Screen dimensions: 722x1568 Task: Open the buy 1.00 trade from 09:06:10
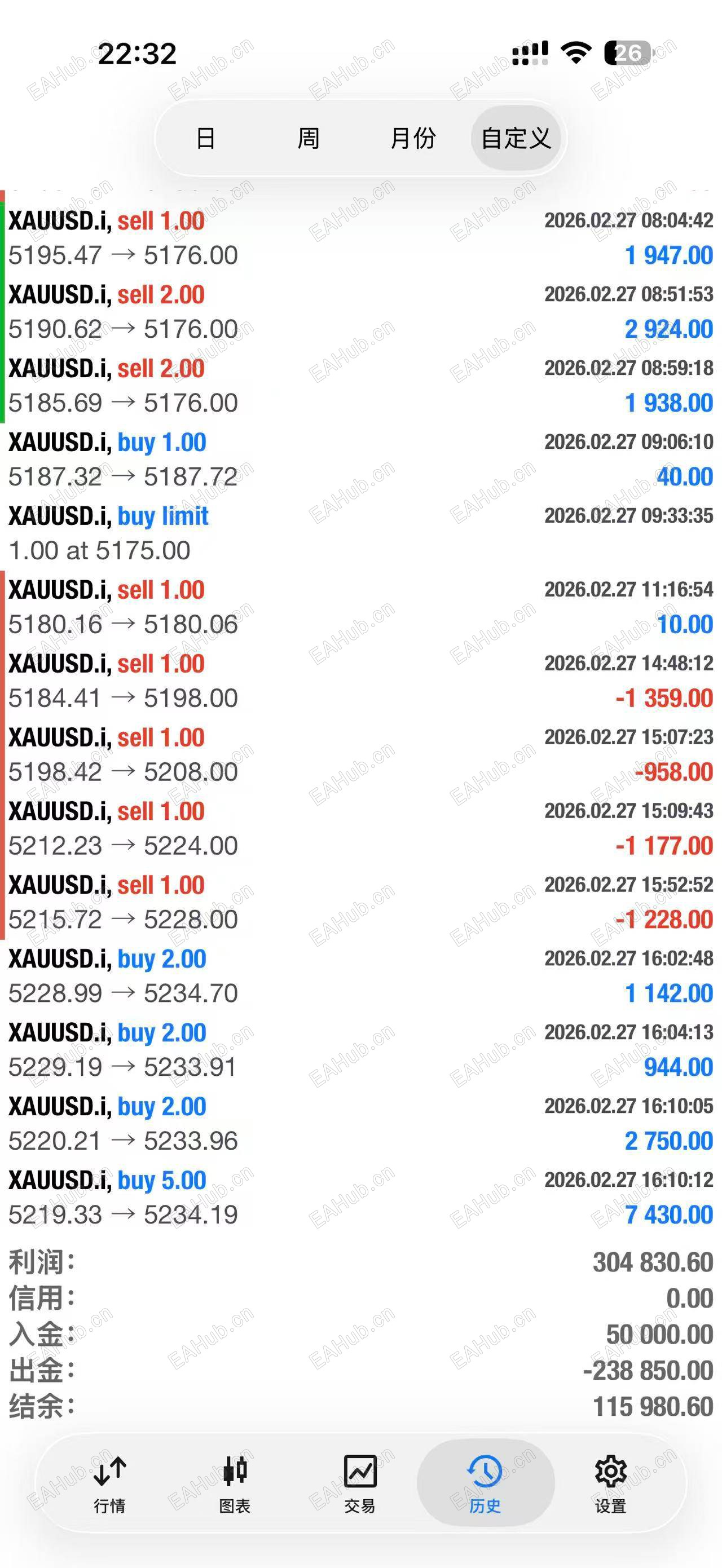click(360, 460)
